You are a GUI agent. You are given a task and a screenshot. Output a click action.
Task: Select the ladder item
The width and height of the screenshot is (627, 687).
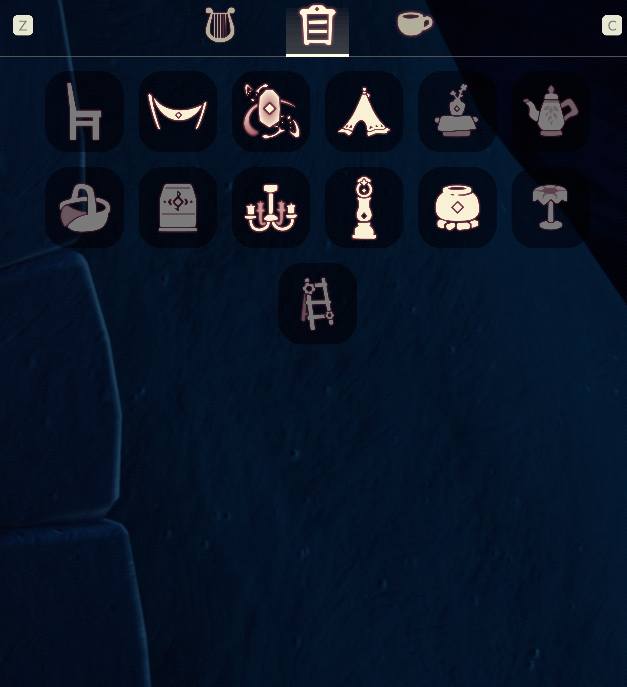(x=317, y=303)
